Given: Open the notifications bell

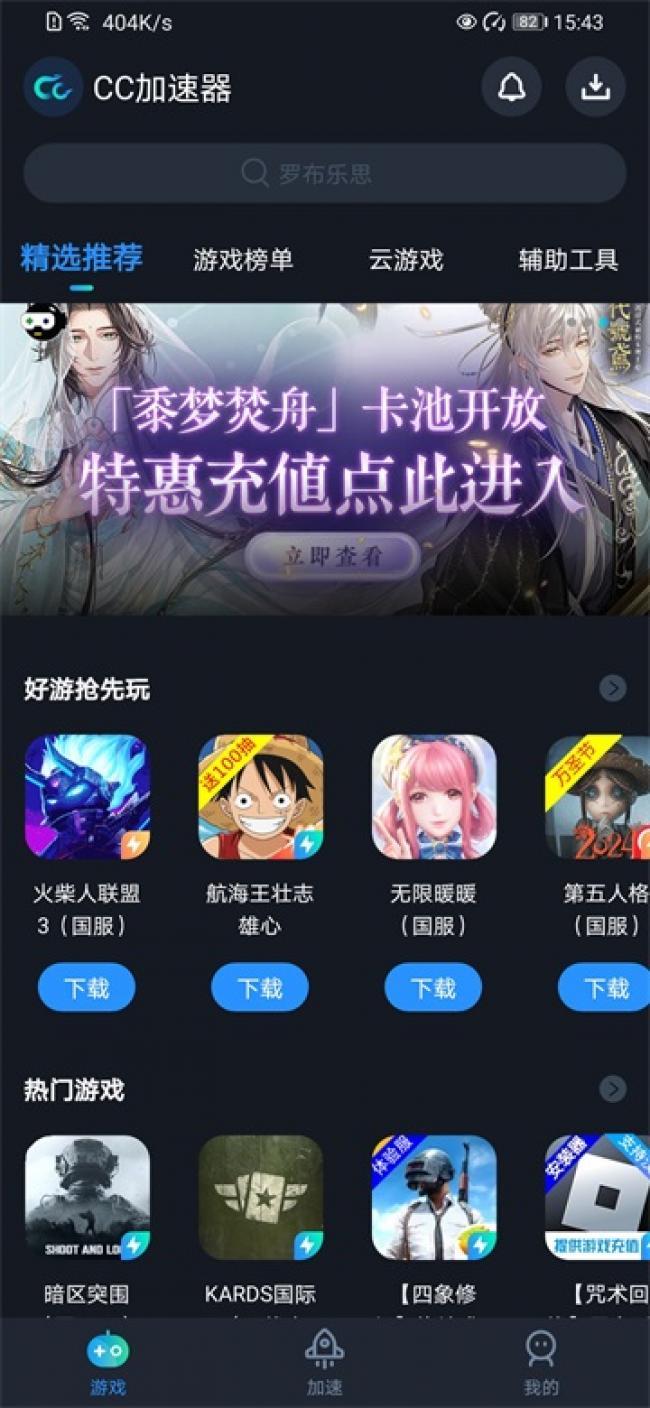Looking at the screenshot, I should point(511,87).
